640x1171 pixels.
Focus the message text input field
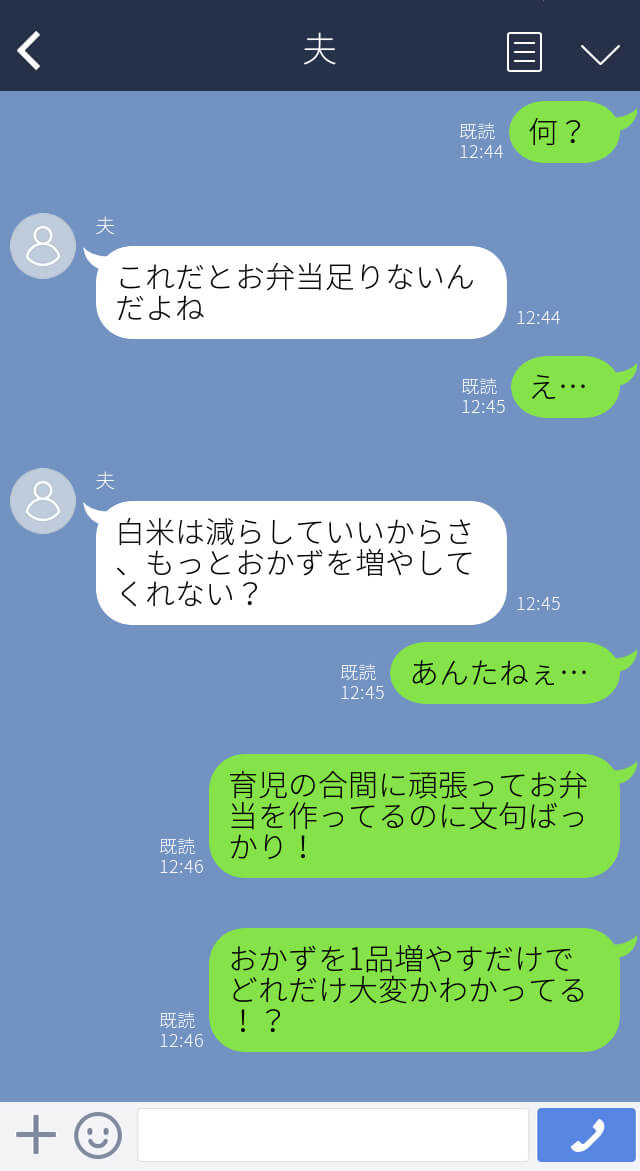(x=333, y=1135)
